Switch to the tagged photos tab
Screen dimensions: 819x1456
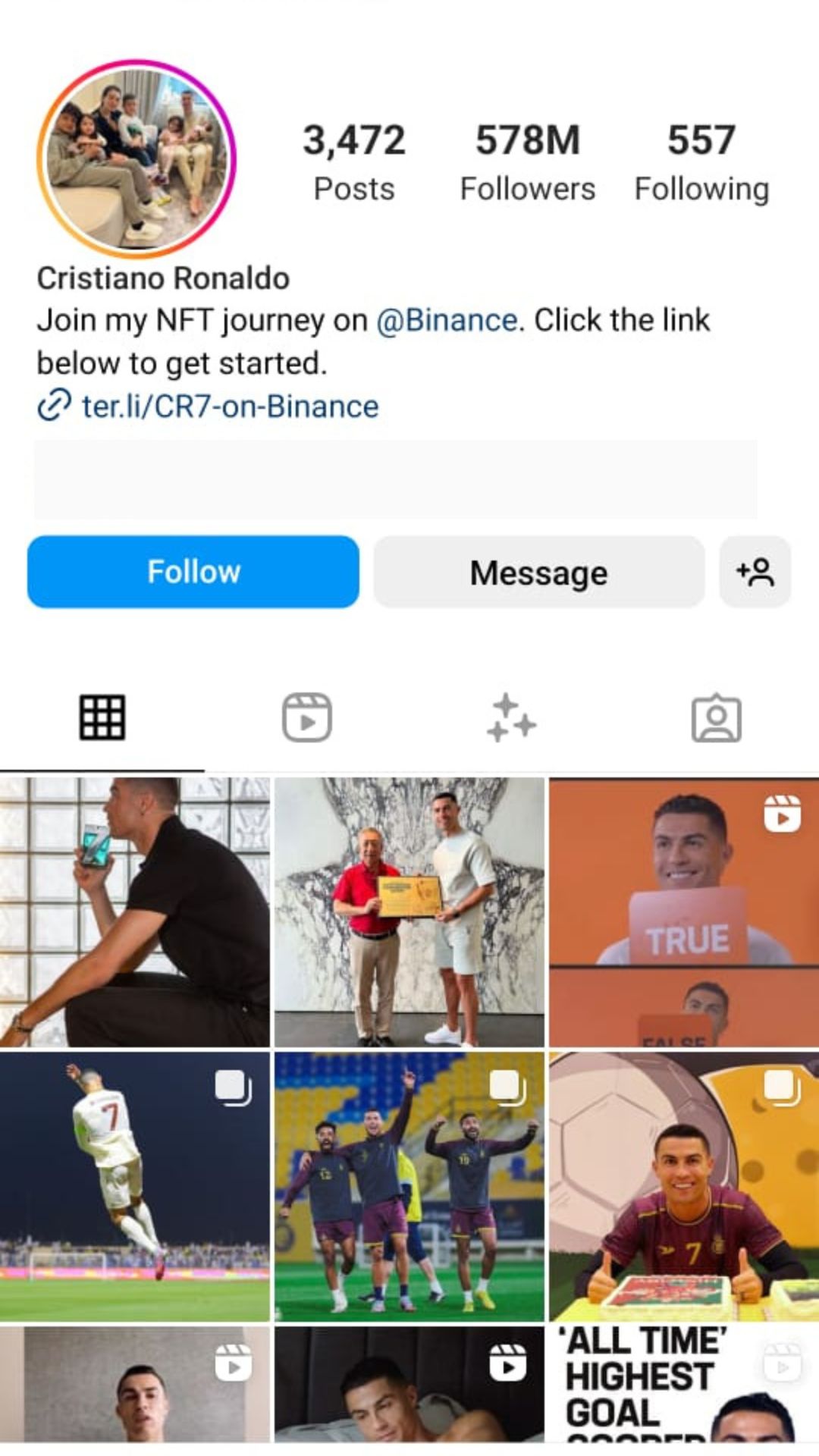(x=716, y=717)
